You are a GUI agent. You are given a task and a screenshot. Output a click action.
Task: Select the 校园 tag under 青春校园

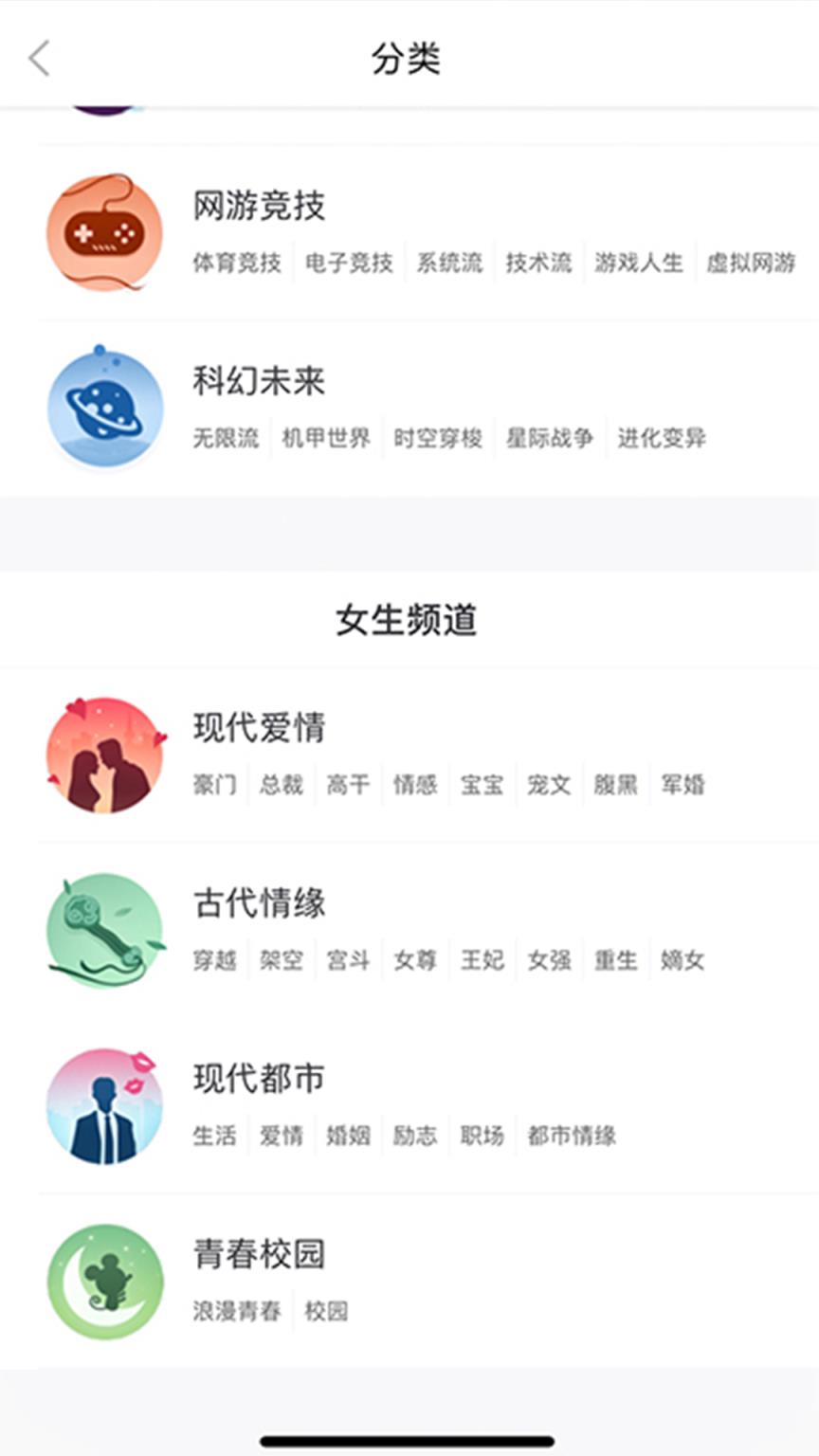point(329,1312)
